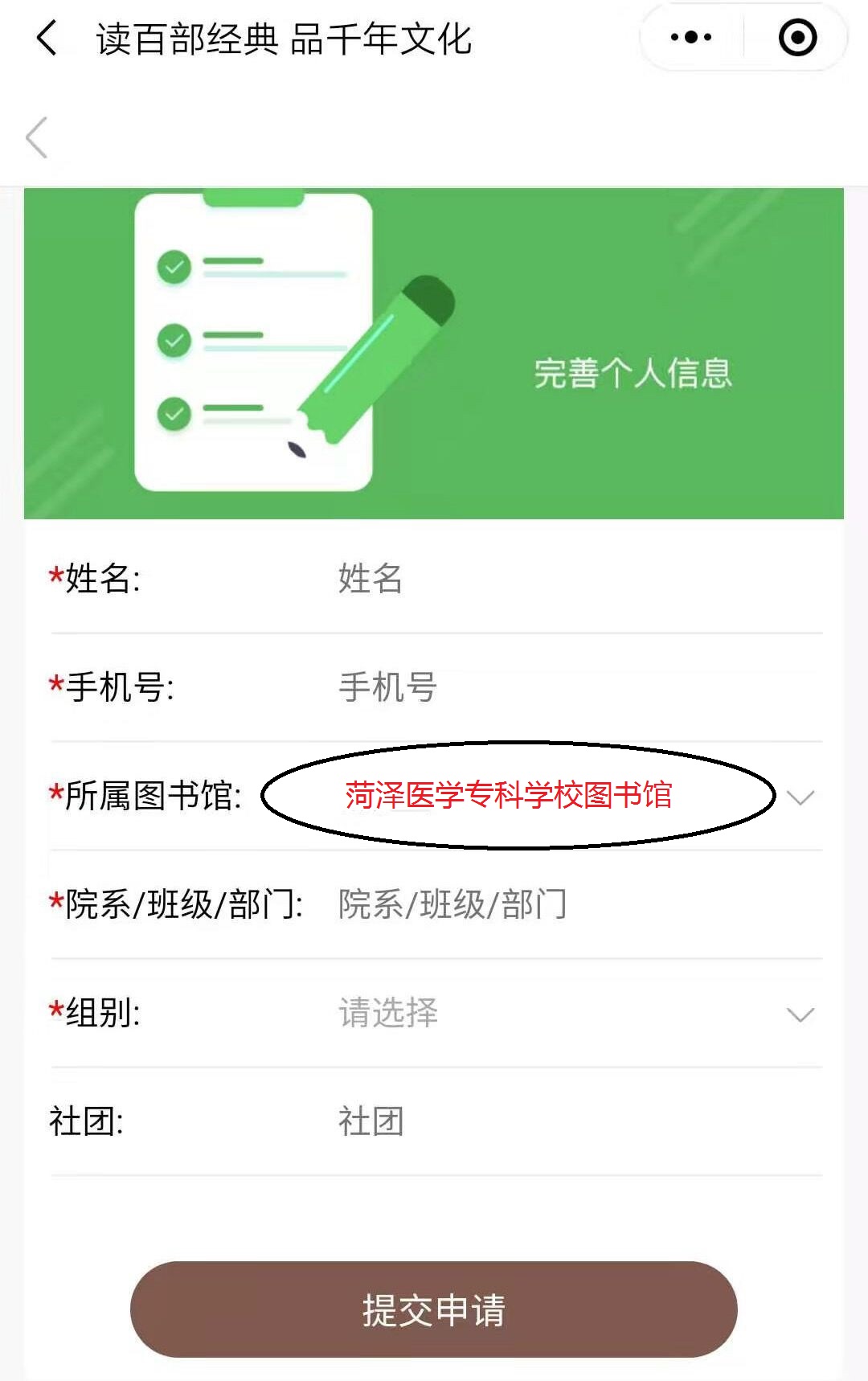This screenshot has height=1381, width=868.
Task: Focus the 社团 club input field
Action: (563, 1121)
